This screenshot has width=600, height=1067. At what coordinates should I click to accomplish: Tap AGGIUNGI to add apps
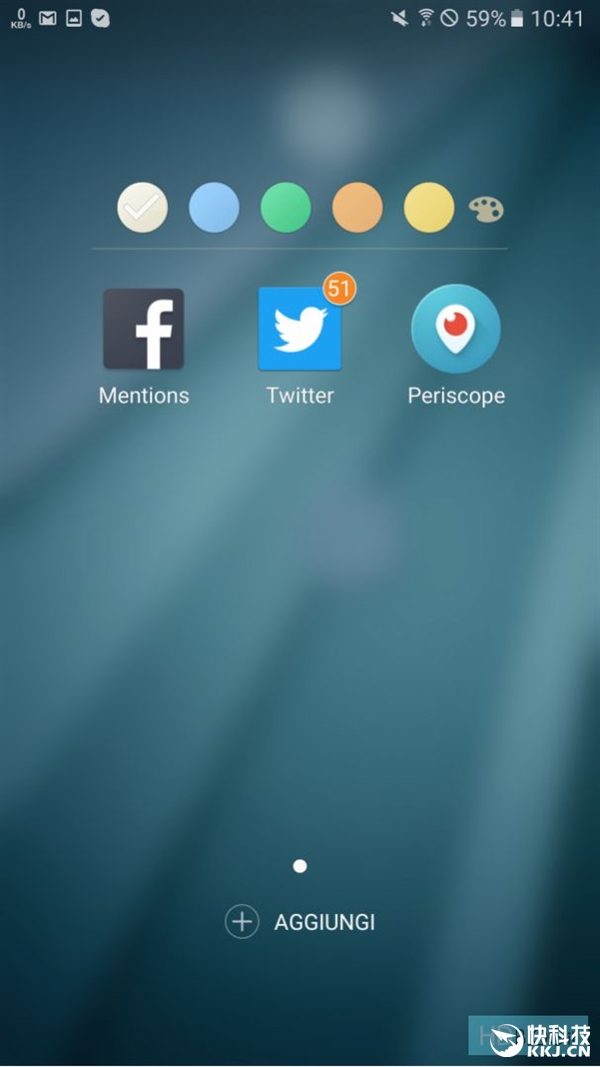[300, 921]
